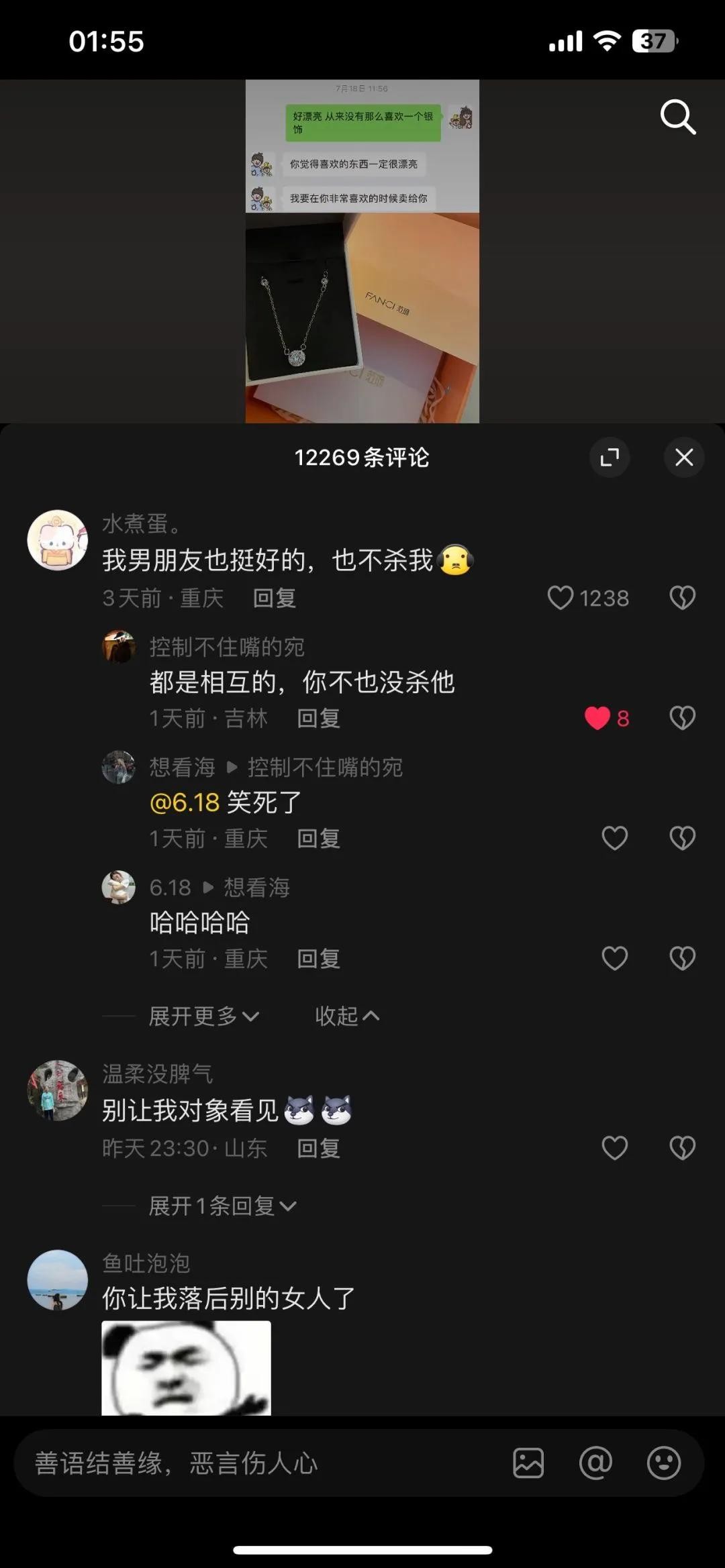This screenshot has height=1568, width=725.
Task: Expand 展开1条回复 under 温柔没脾气
Action: tap(222, 1206)
